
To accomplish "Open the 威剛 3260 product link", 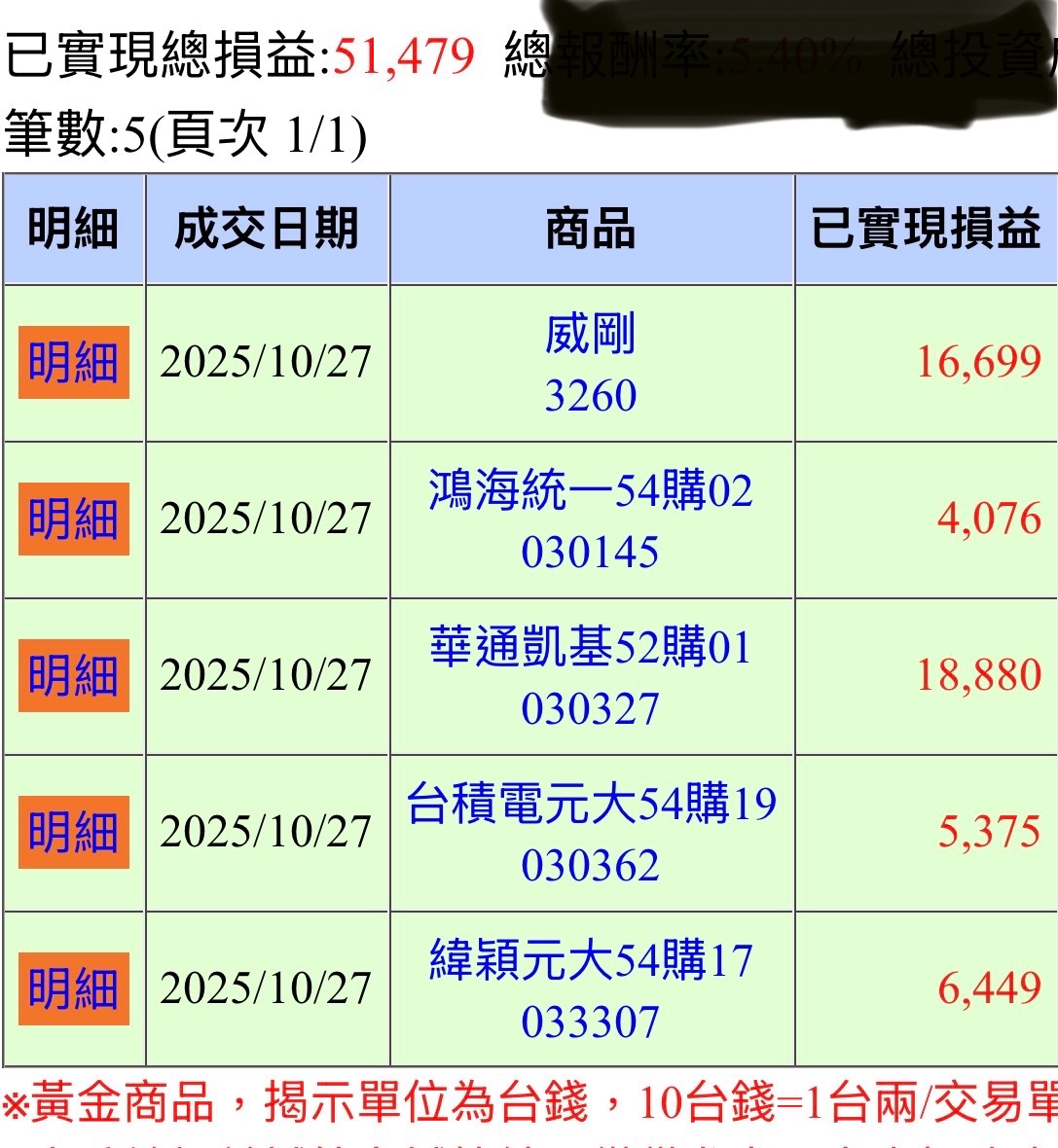I will click(x=590, y=364).
